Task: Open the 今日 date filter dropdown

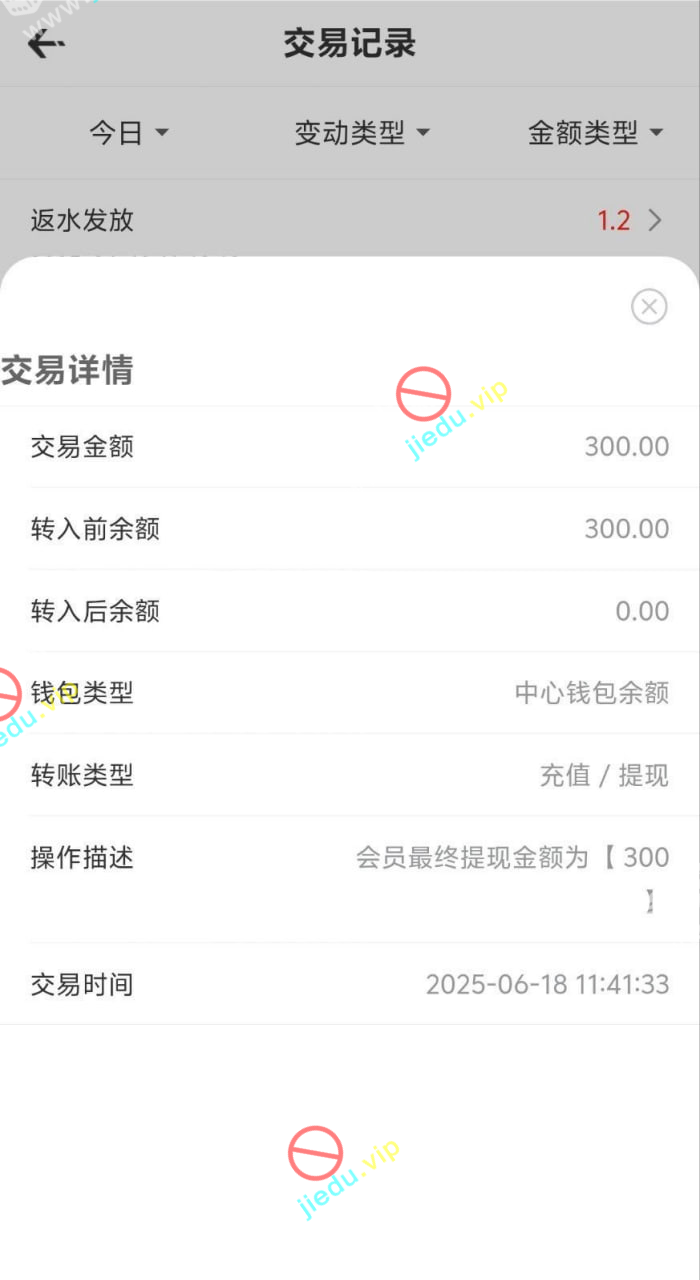Action: [129, 133]
